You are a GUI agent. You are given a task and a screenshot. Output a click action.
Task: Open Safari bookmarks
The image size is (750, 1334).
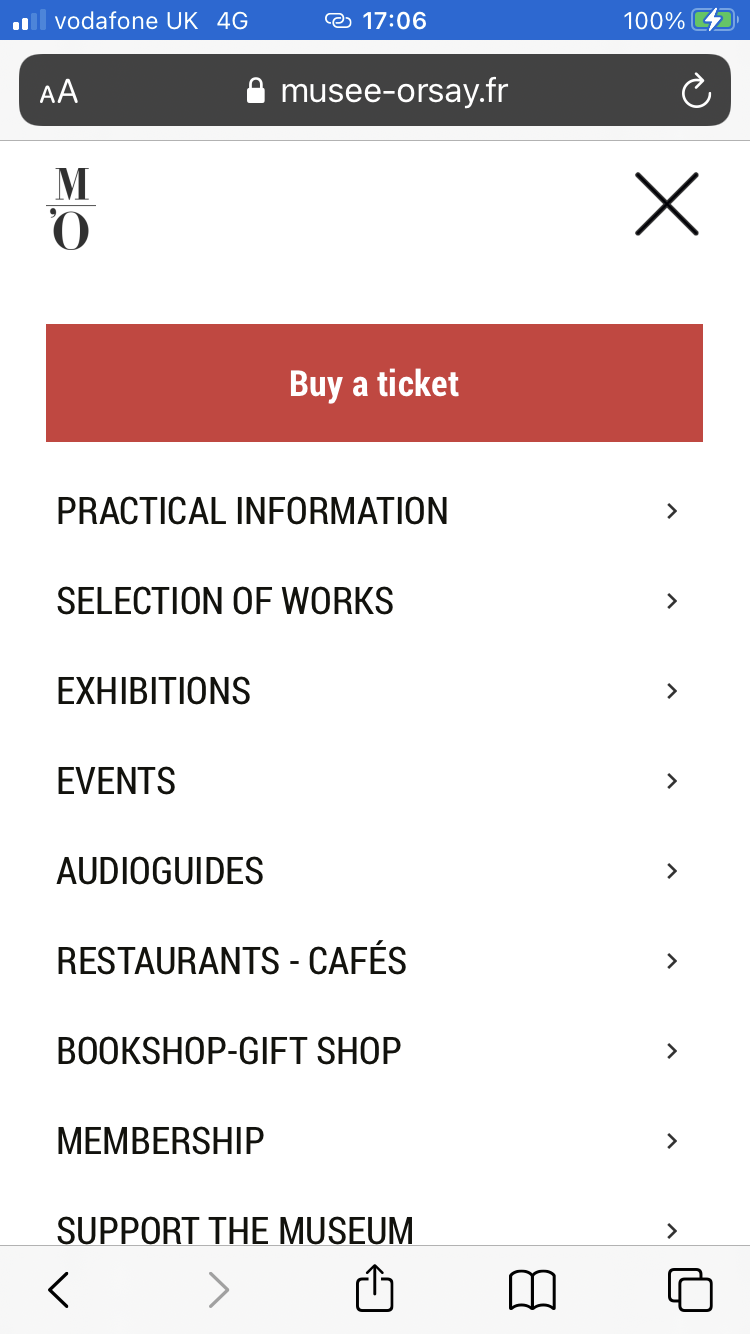(x=532, y=1290)
